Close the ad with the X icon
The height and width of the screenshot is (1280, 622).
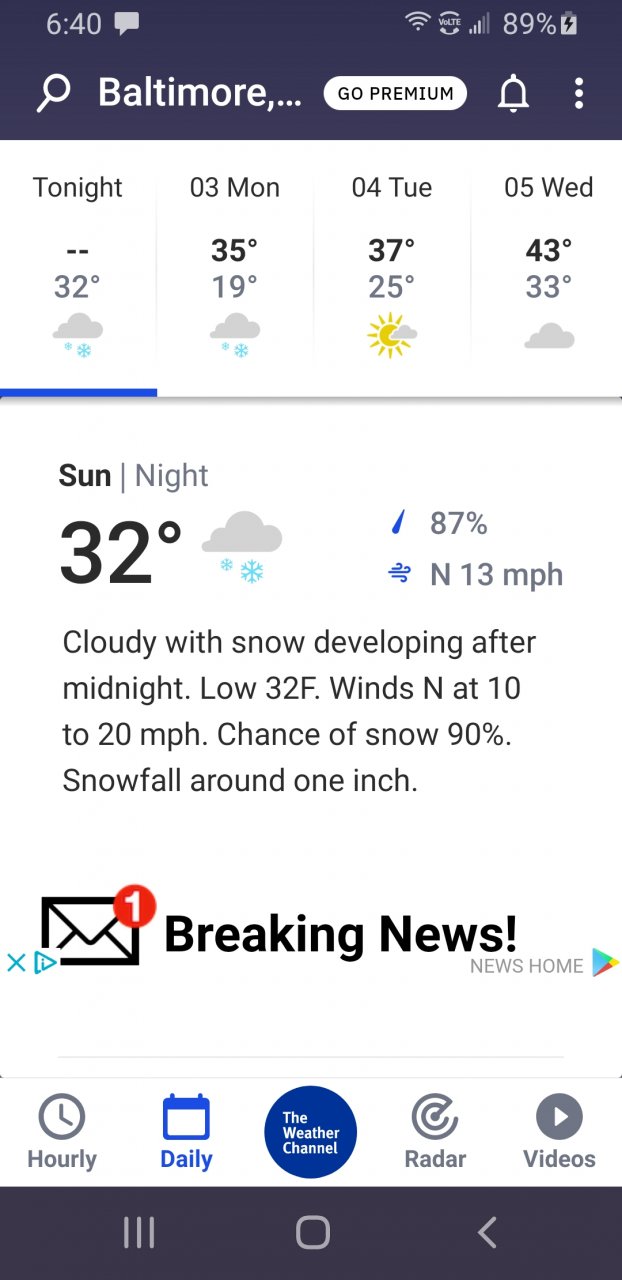point(16,962)
